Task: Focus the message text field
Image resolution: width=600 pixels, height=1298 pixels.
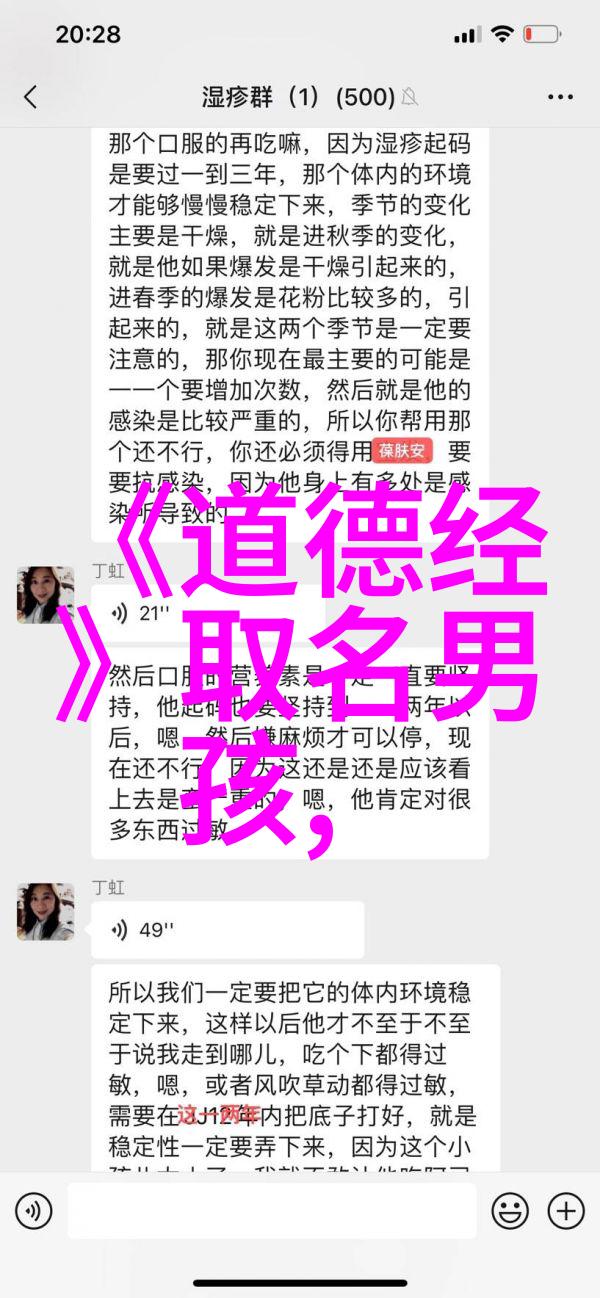Action: pyautogui.click(x=270, y=1212)
